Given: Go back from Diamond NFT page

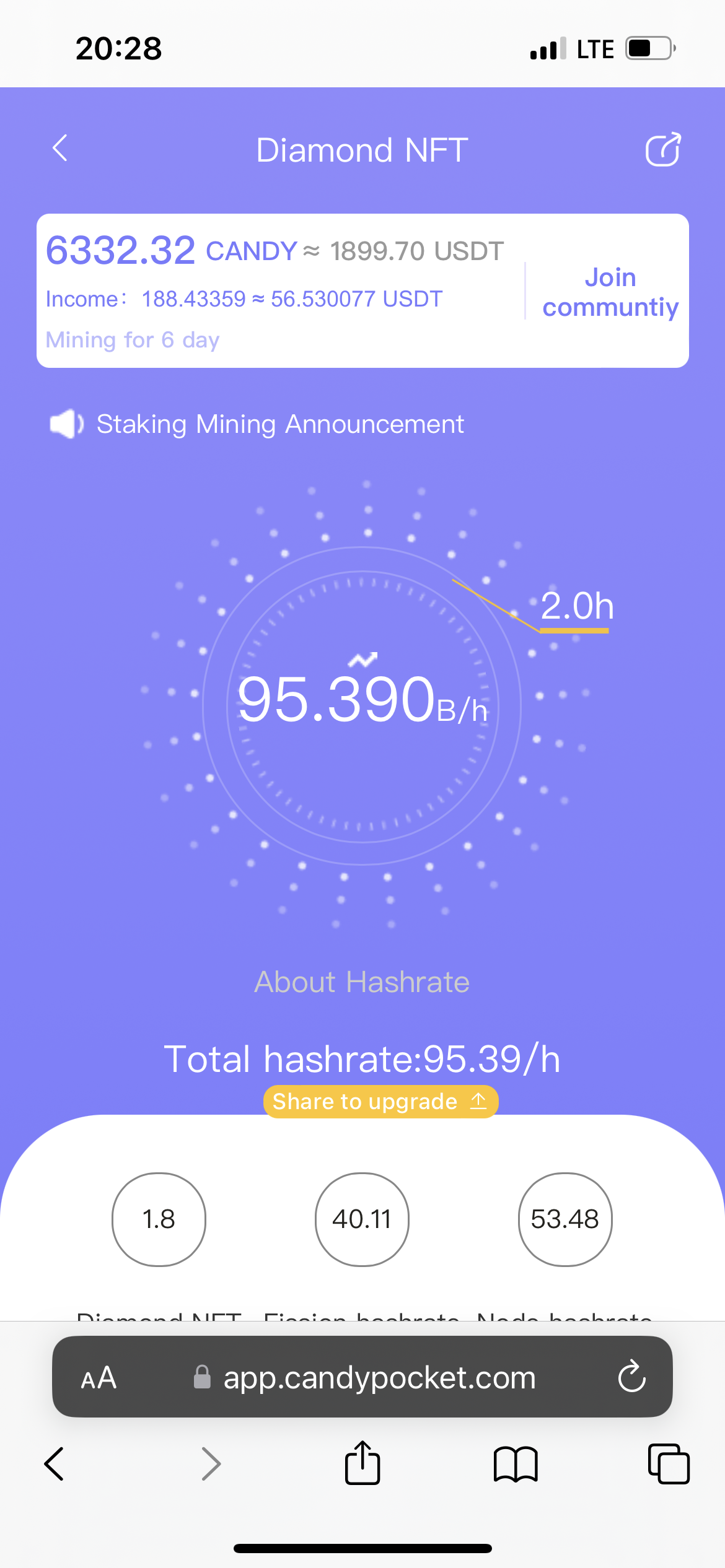Looking at the screenshot, I should [60, 149].
